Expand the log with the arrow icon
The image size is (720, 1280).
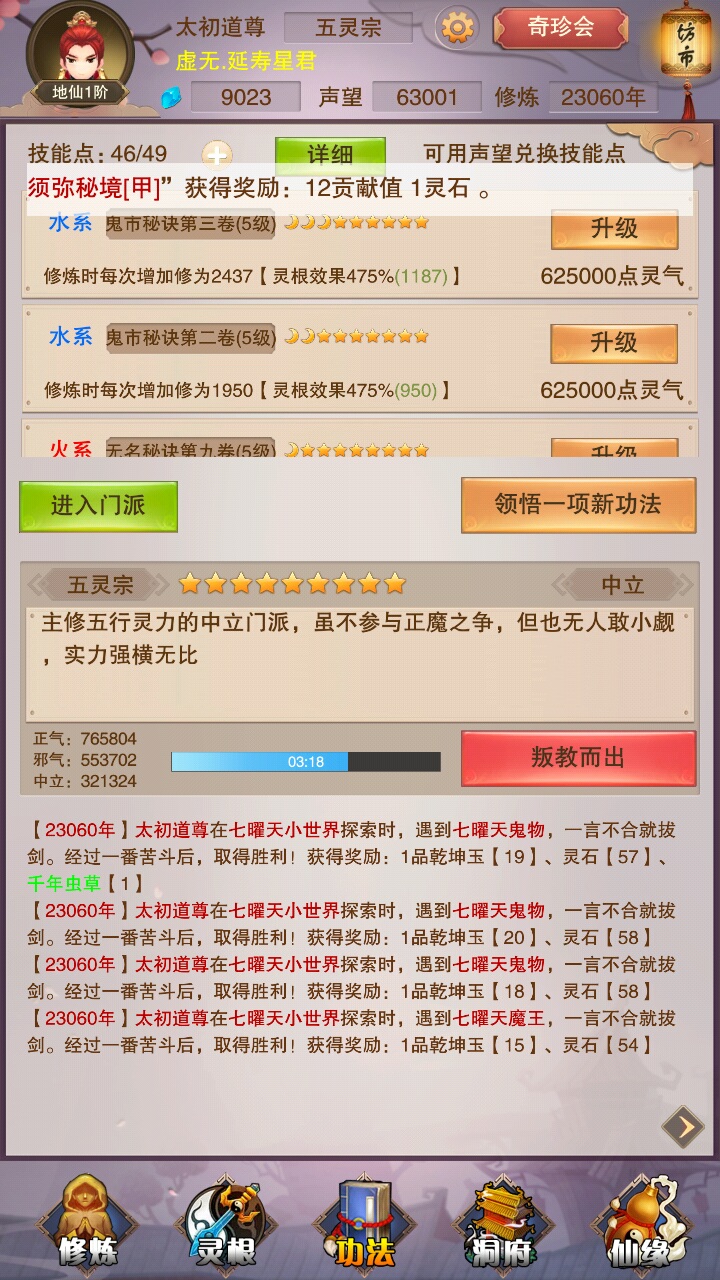[683, 1127]
